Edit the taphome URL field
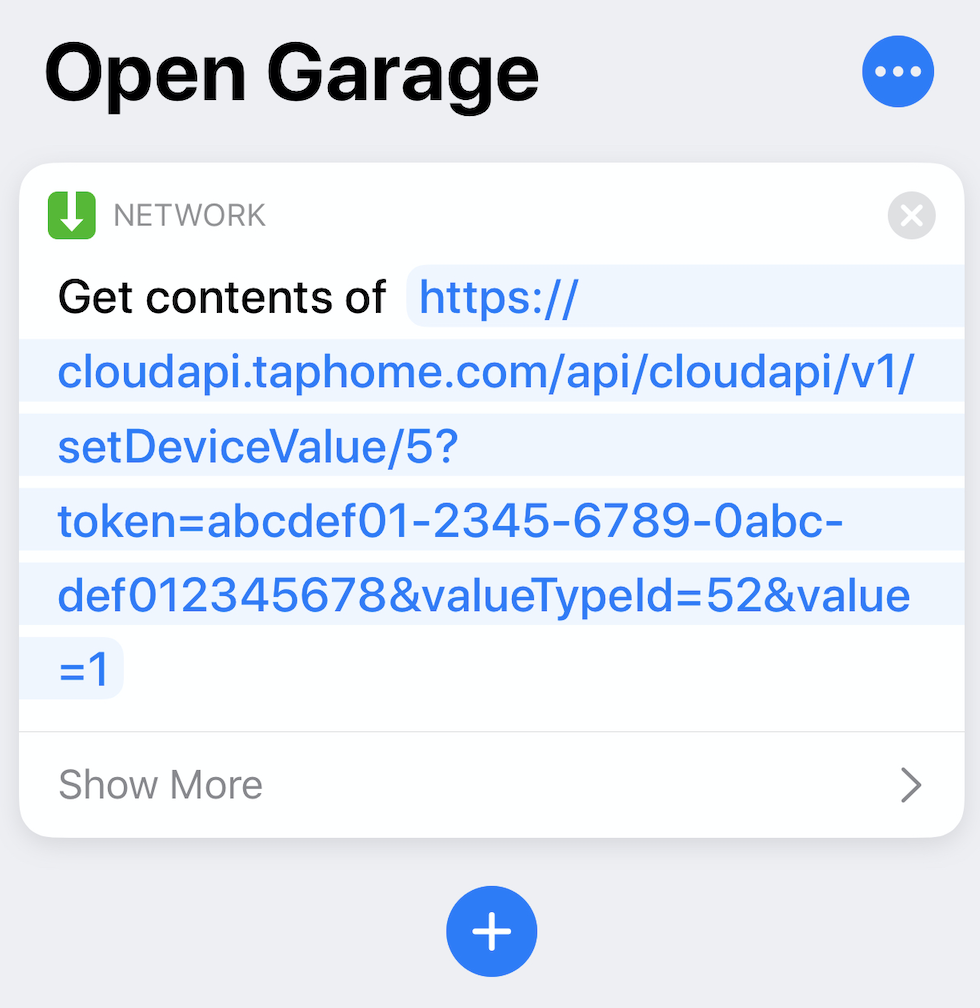 (484, 446)
